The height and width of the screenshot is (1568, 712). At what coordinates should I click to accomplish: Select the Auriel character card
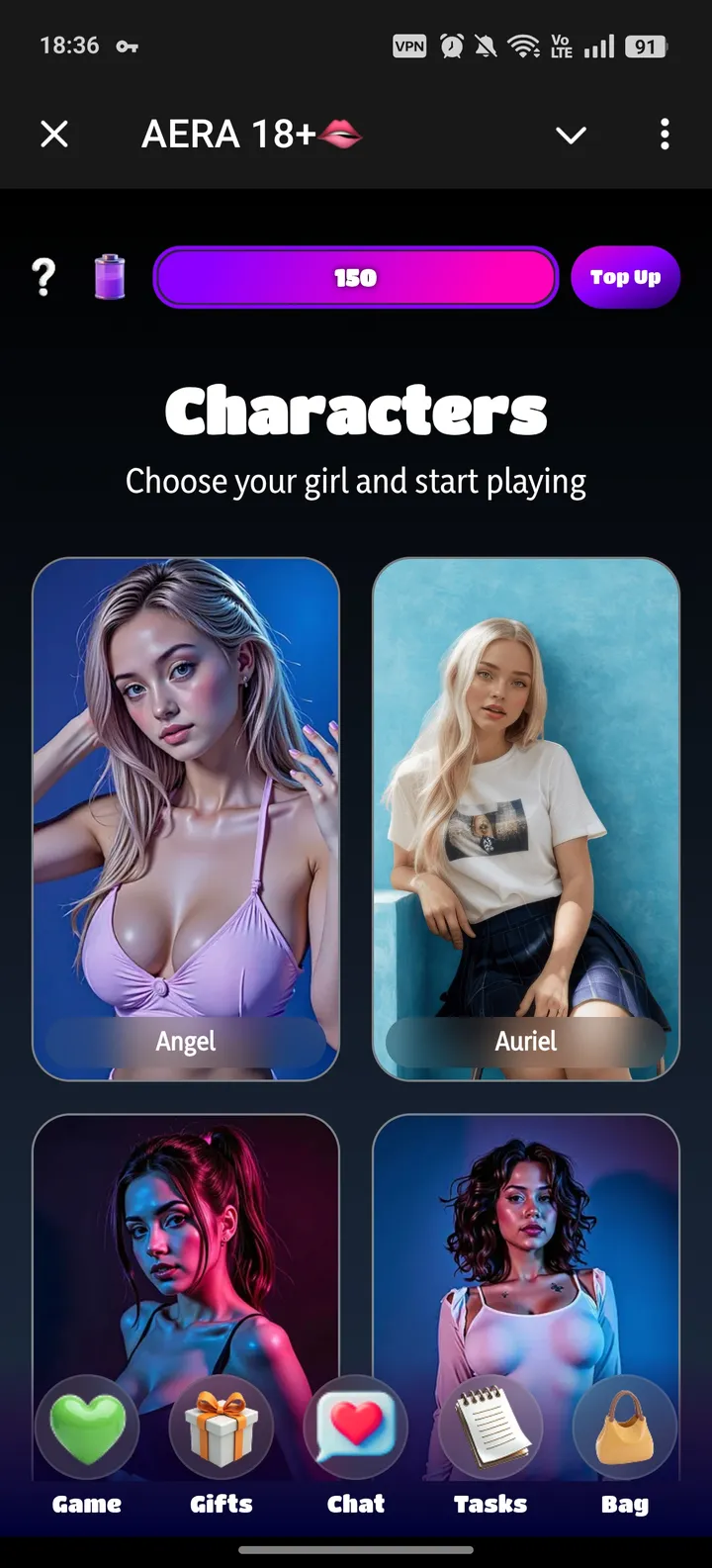point(526,819)
